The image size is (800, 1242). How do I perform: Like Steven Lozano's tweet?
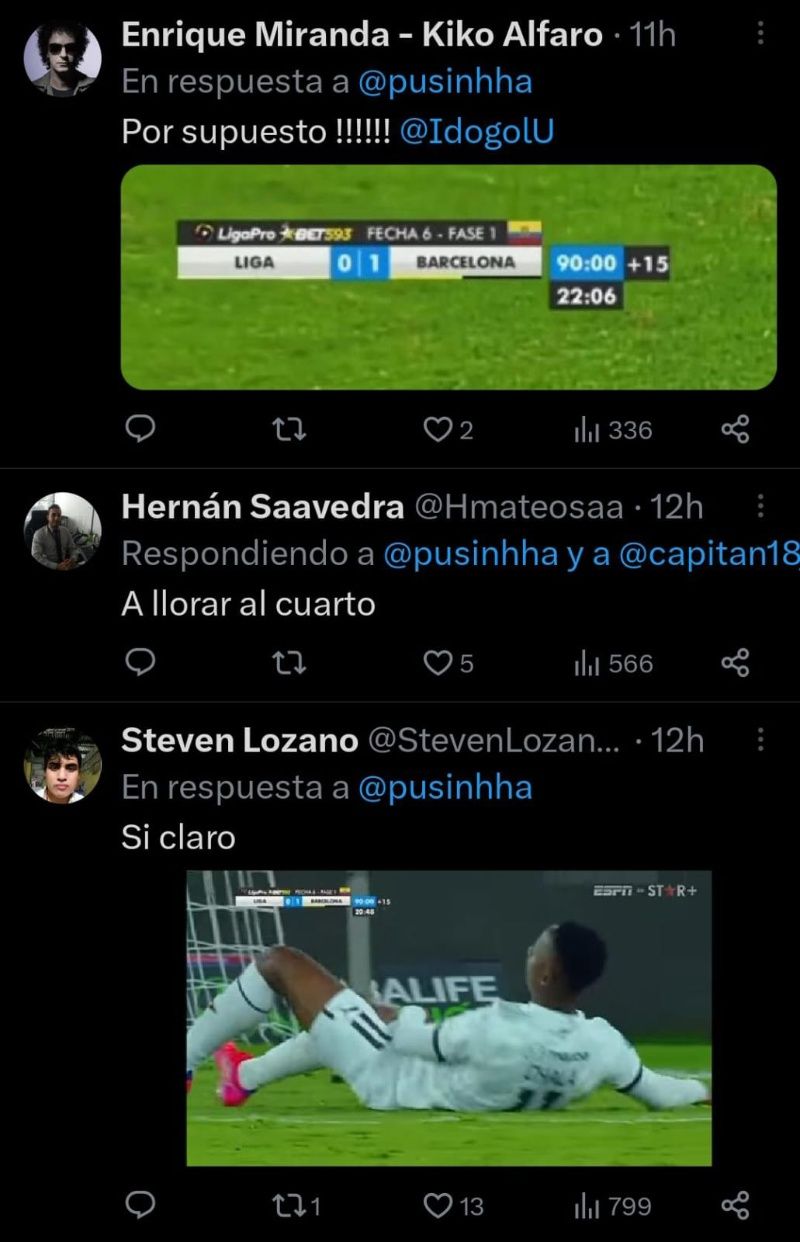(437, 1206)
